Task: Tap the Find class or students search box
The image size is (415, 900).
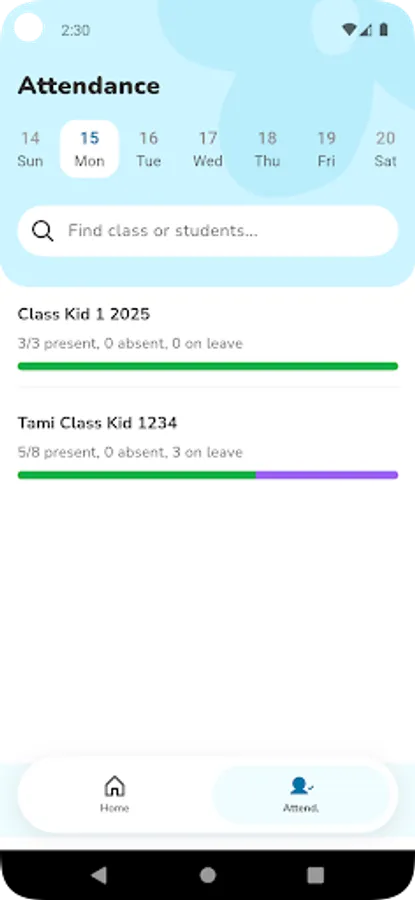Action: pos(208,231)
